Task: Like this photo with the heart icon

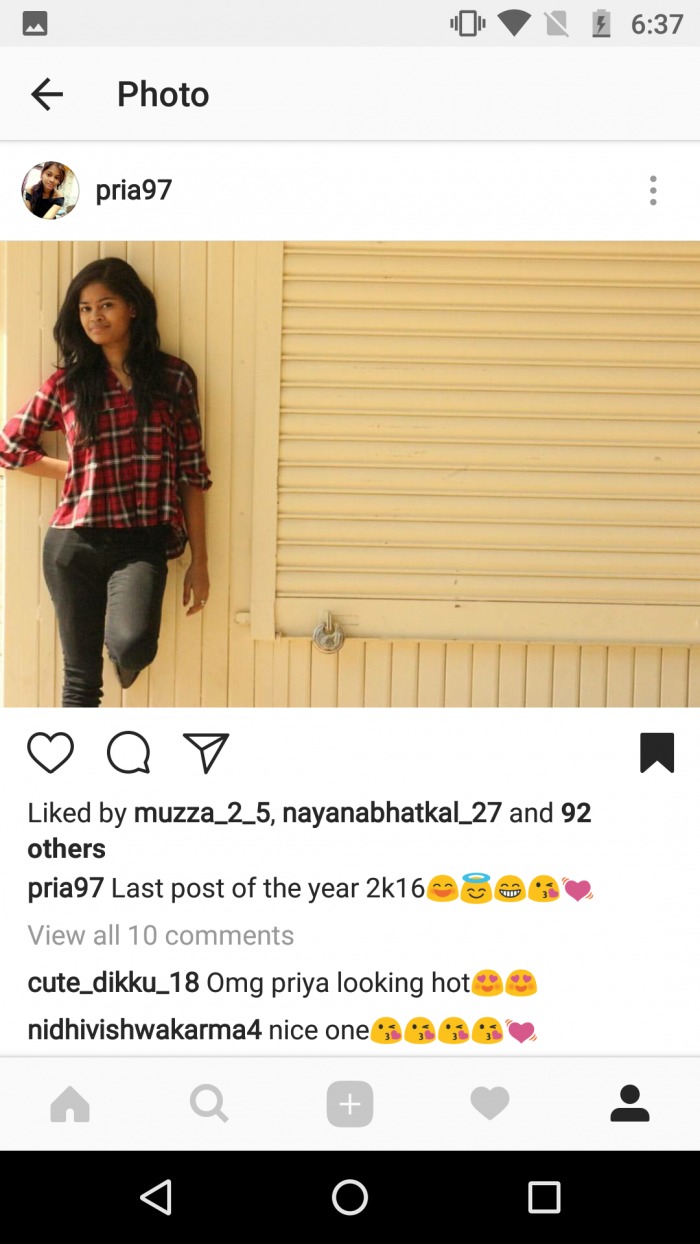Action: [x=50, y=753]
